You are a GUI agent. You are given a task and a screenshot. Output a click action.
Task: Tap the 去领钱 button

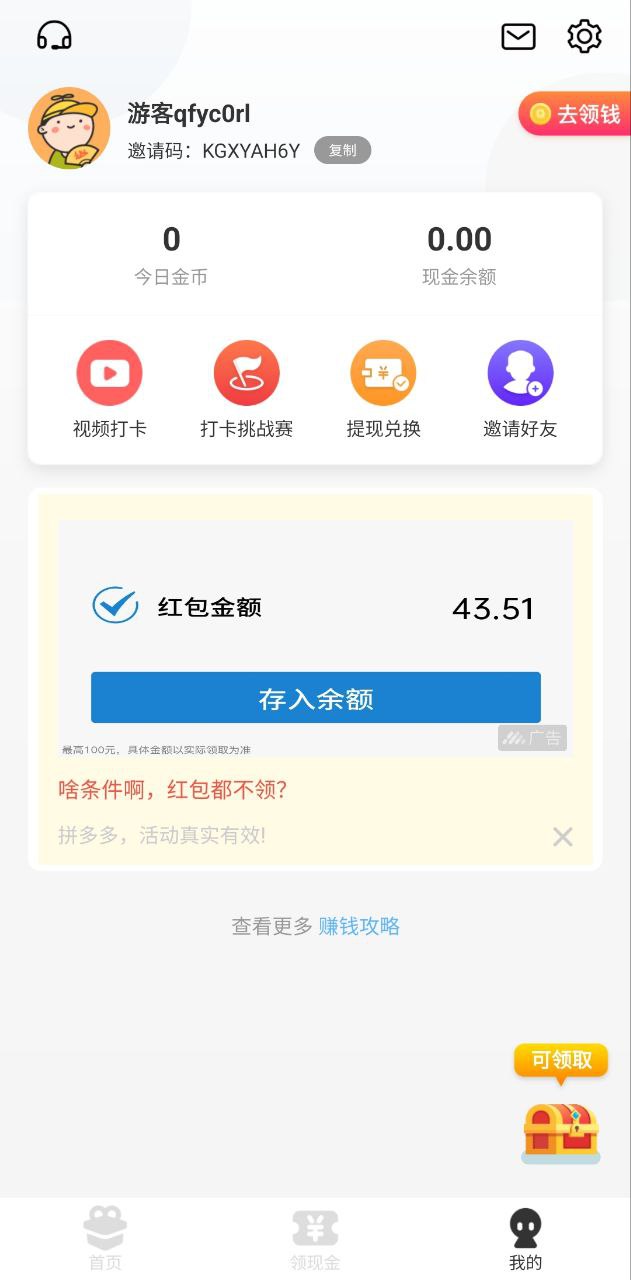pos(576,114)
